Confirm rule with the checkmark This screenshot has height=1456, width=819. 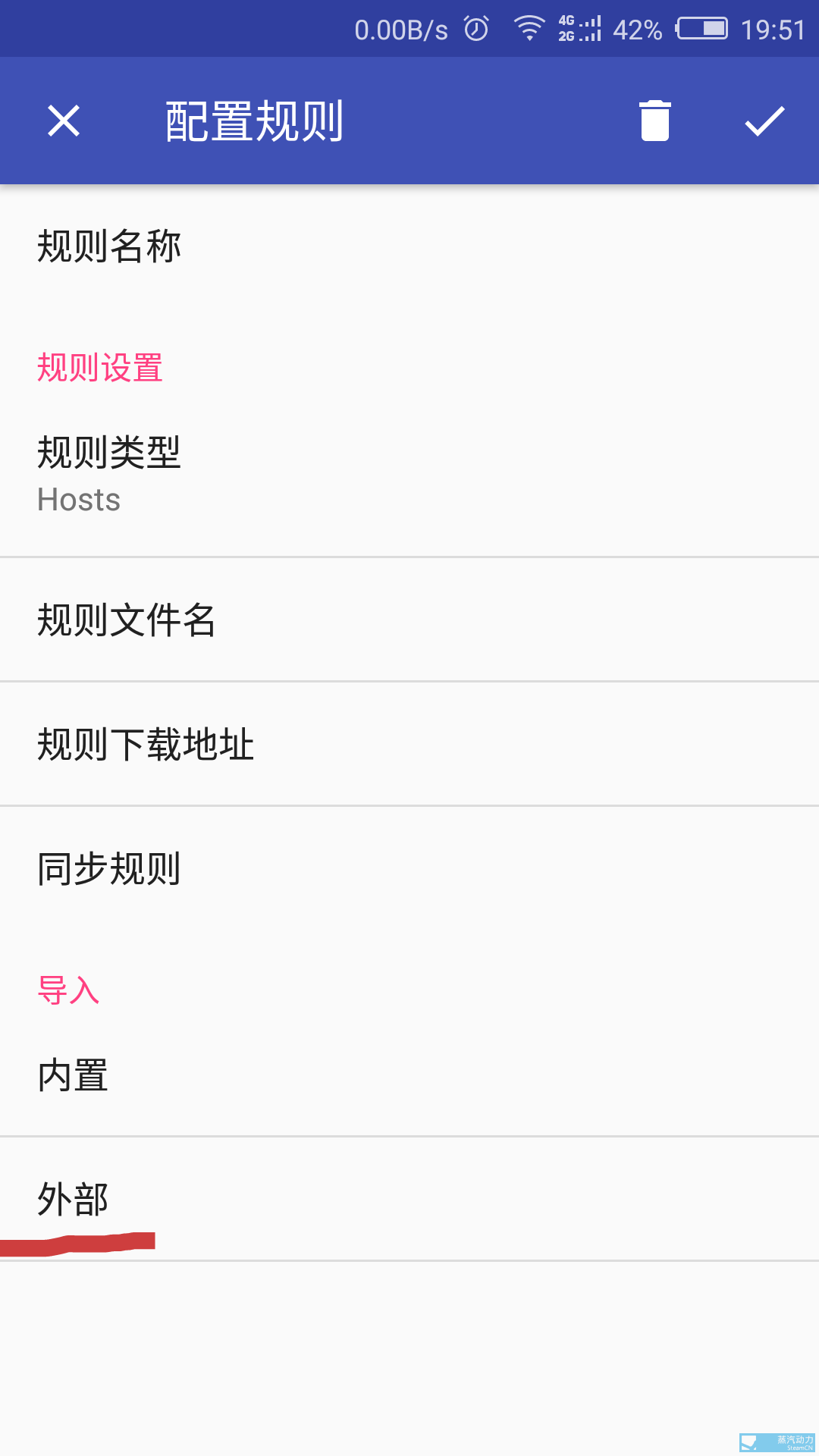[x=764, y=121]
